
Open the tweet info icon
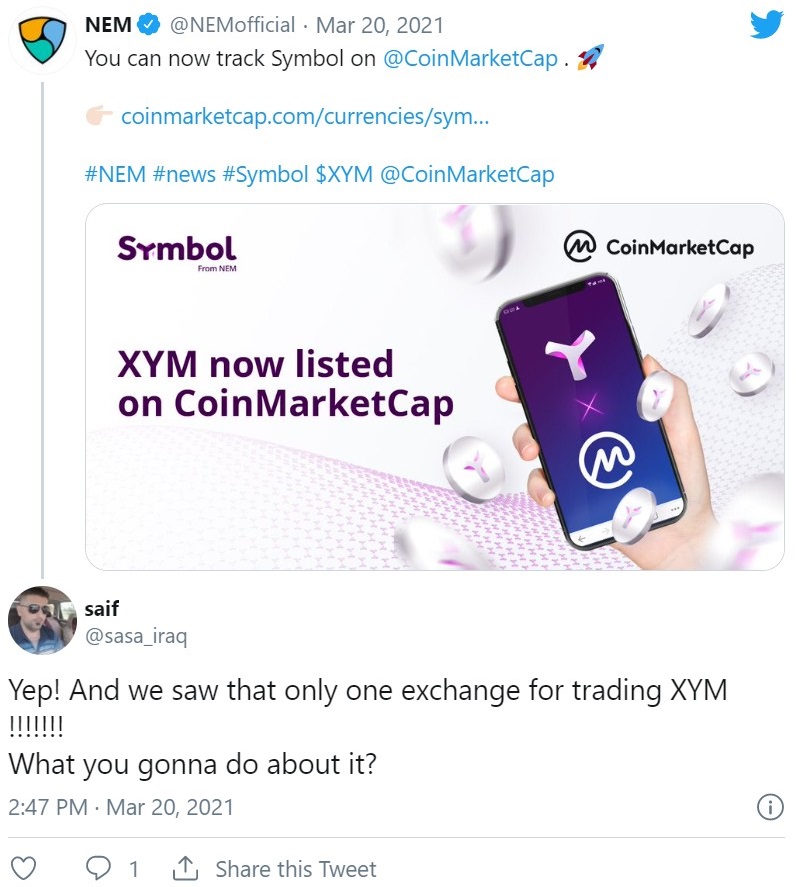769,807
